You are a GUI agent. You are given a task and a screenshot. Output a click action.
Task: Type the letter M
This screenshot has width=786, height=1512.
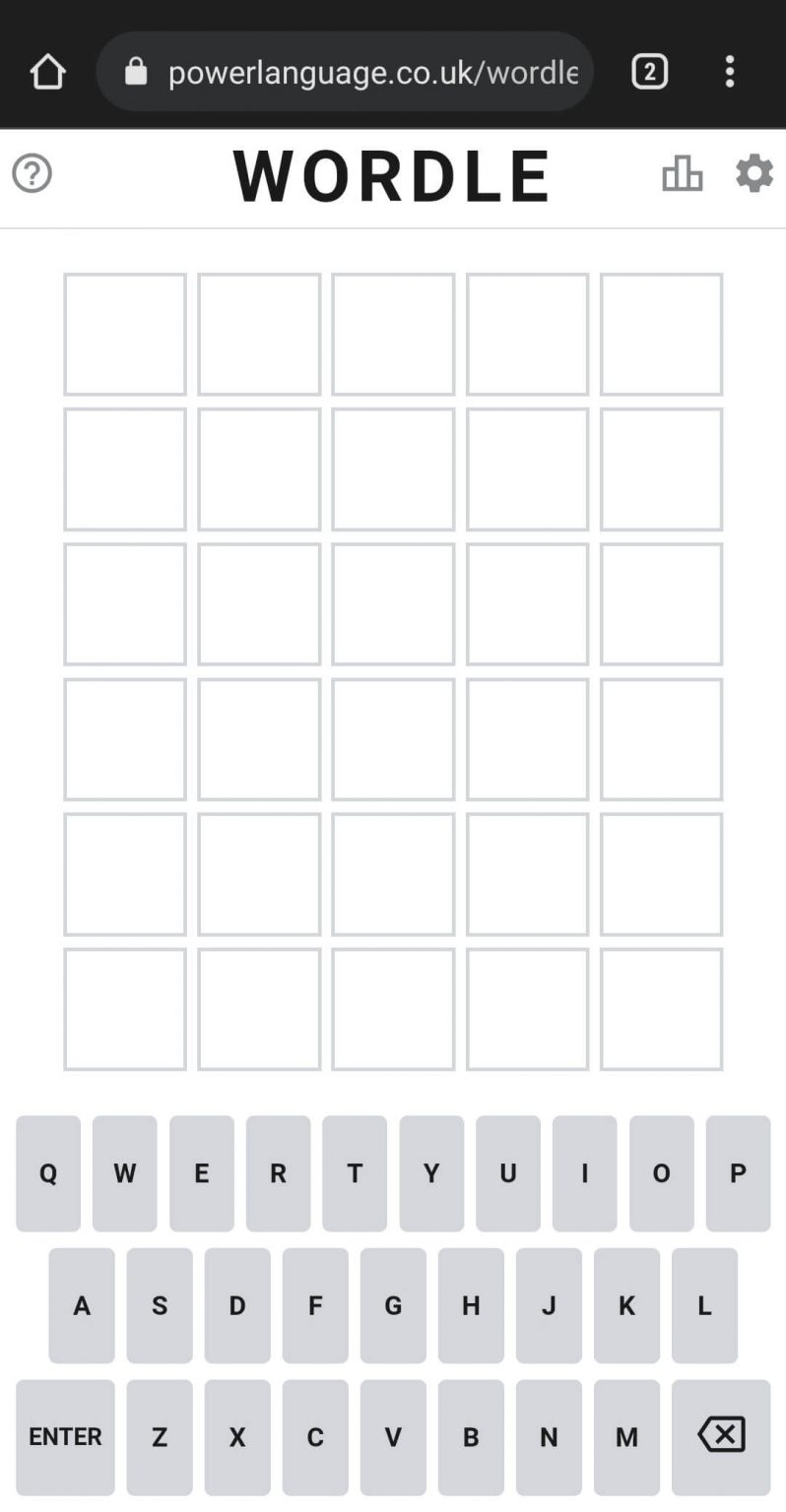click(x=626, y=1437)
